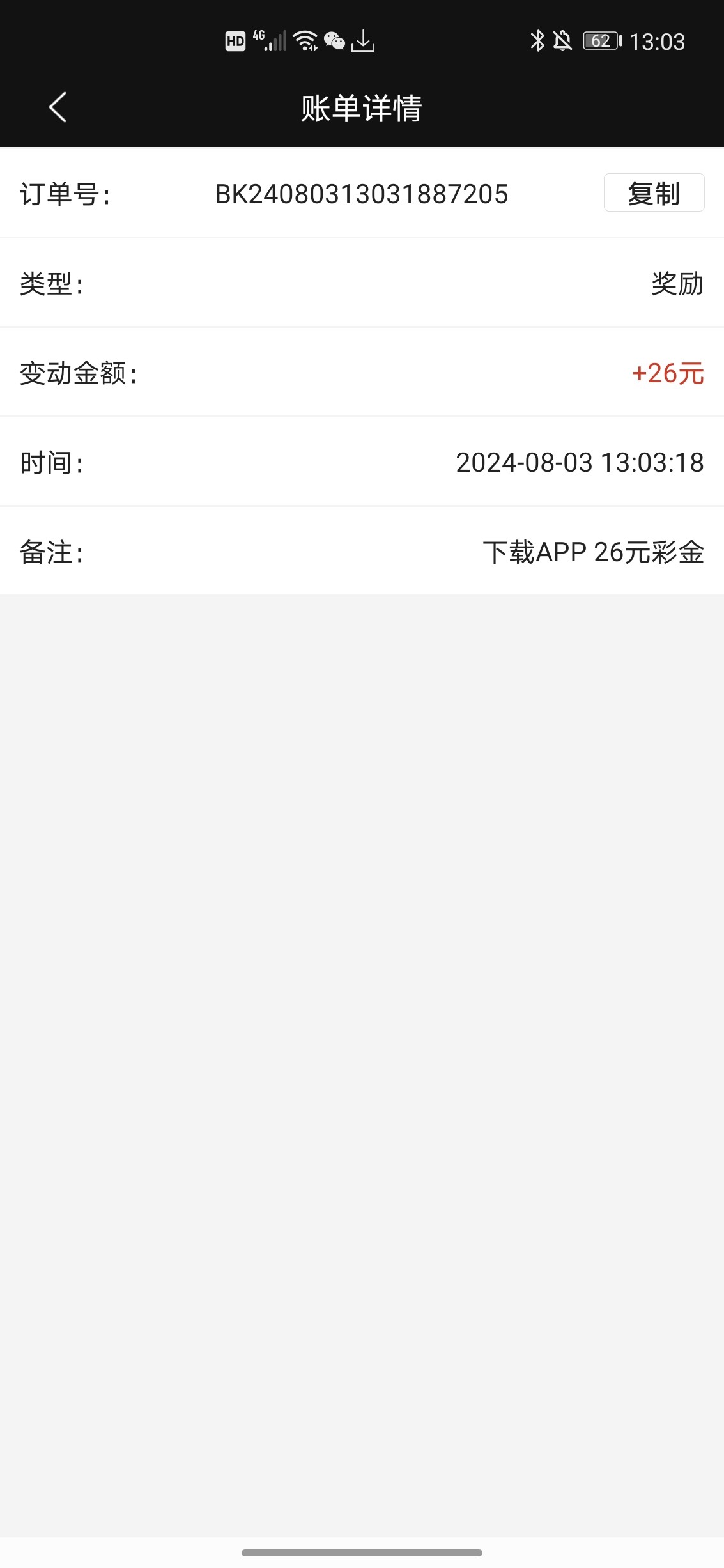Go back from the 账单详情 page

click(58, 107)
